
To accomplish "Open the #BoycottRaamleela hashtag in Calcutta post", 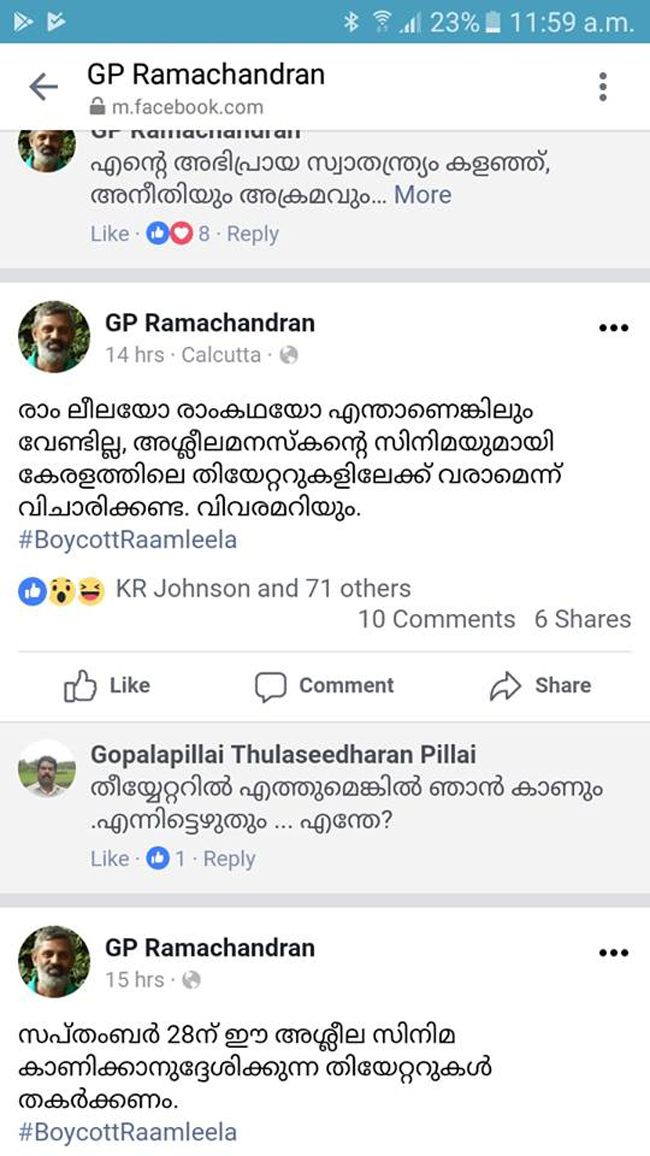I will (127, 540).
